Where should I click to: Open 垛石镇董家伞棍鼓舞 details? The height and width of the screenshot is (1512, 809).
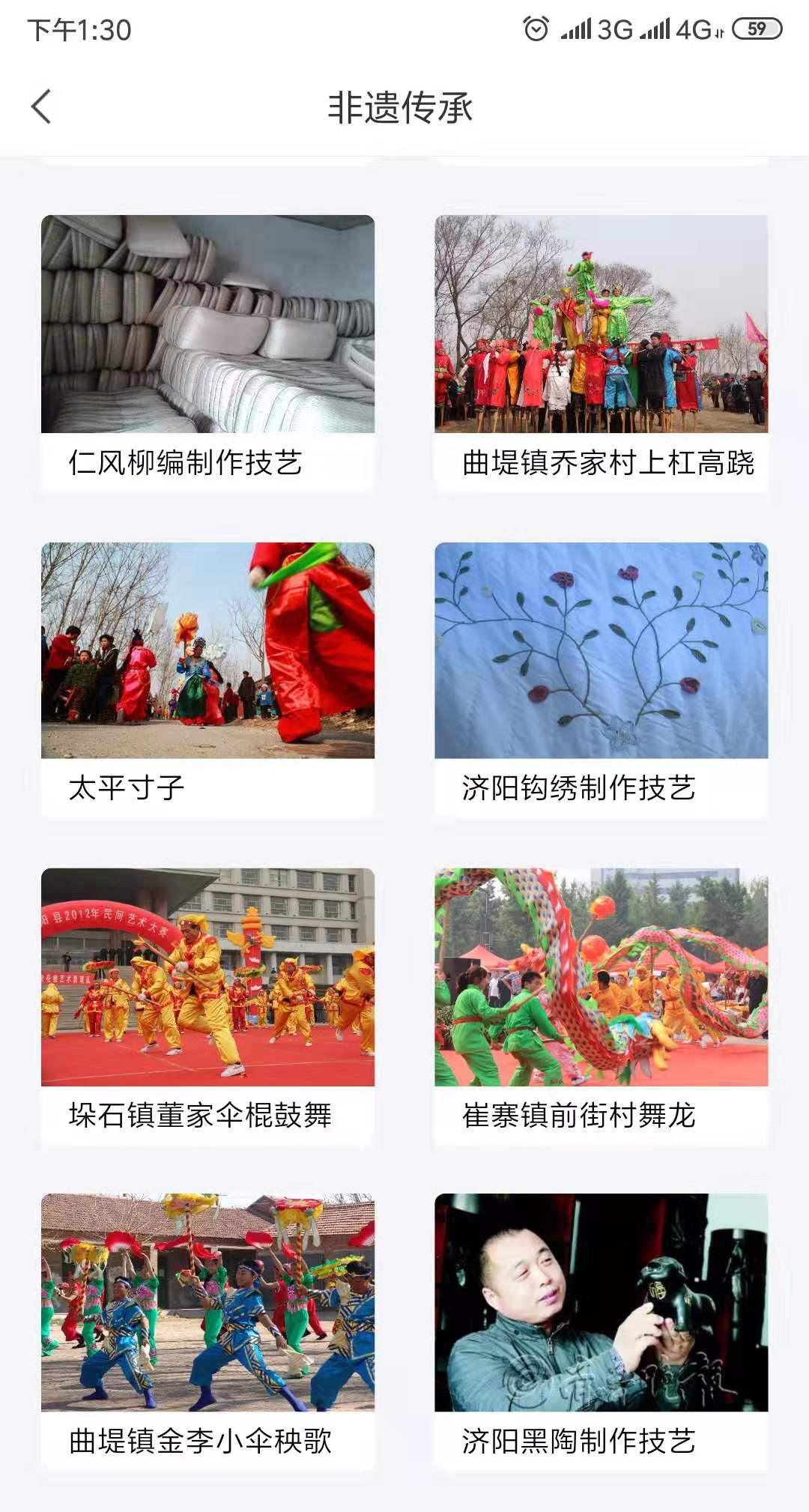(x=207, y=1006)
